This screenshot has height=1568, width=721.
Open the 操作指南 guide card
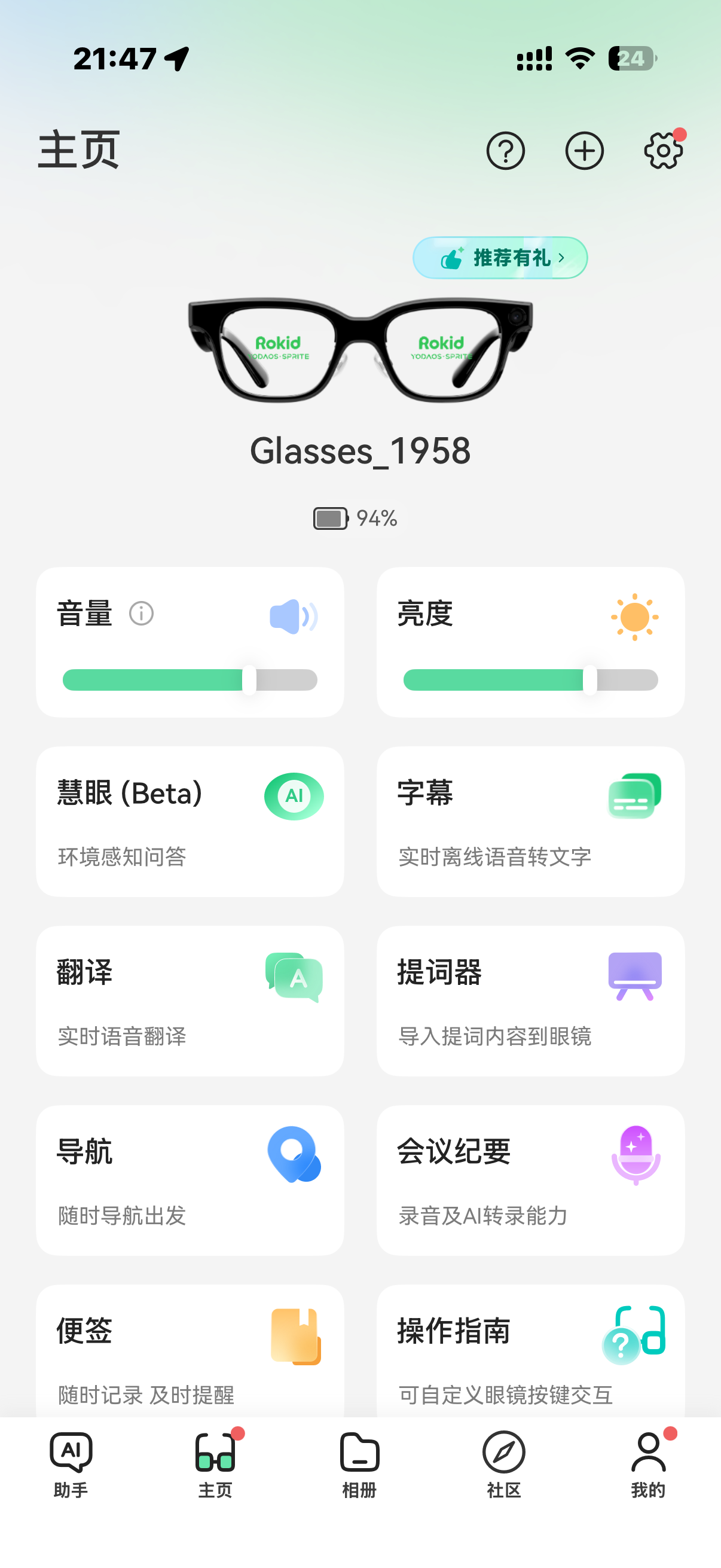530,1351
